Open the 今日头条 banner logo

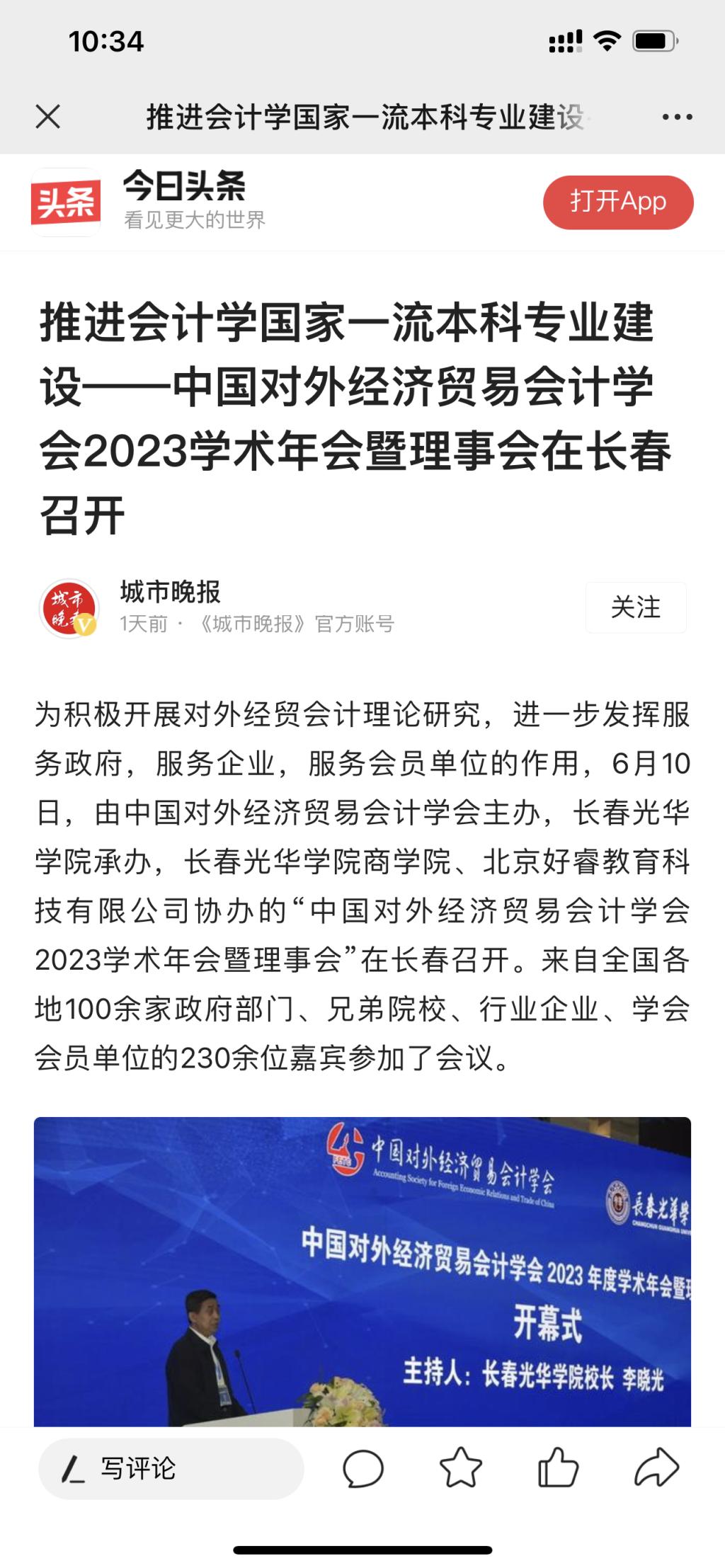coord(66,202)
